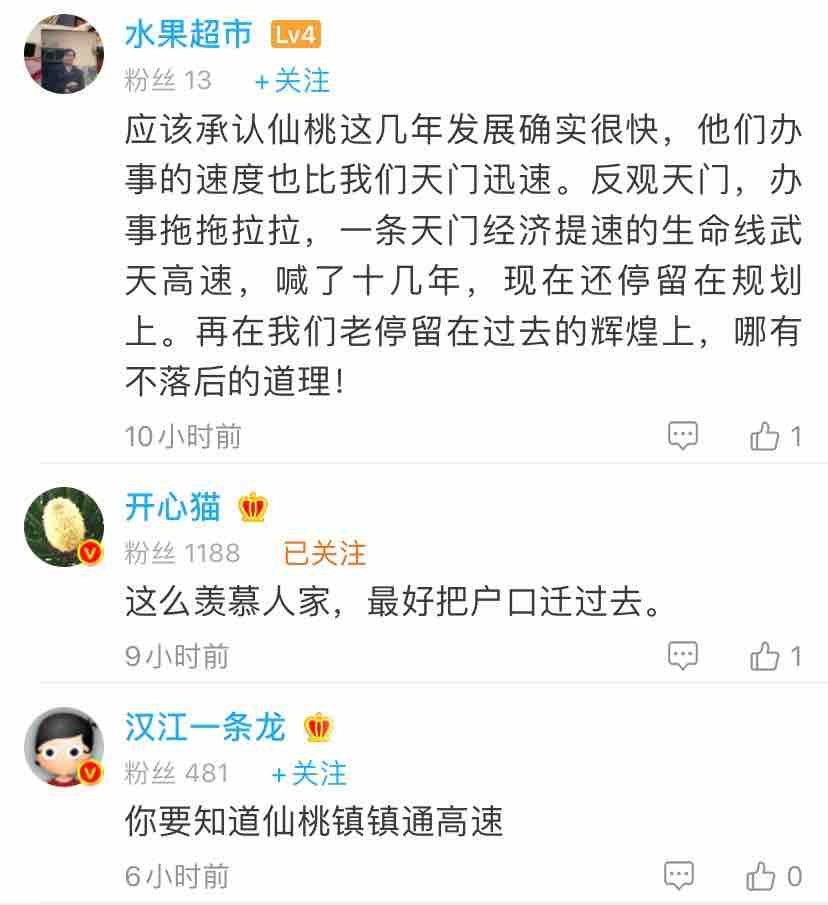Follow user 水果超市
This screenshot has width=828, height=905.
click(291, 81)
